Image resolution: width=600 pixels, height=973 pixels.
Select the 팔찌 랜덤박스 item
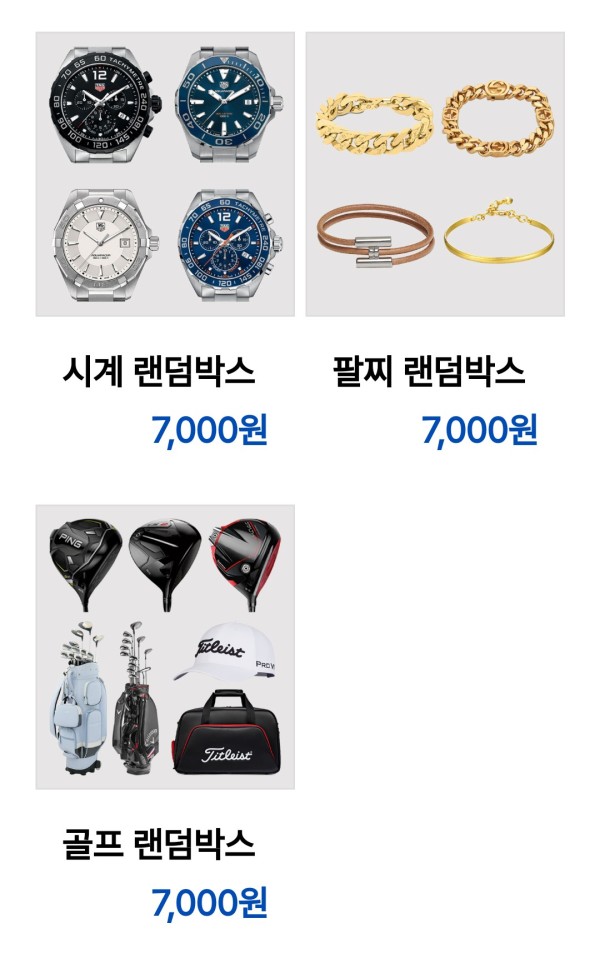435,175
